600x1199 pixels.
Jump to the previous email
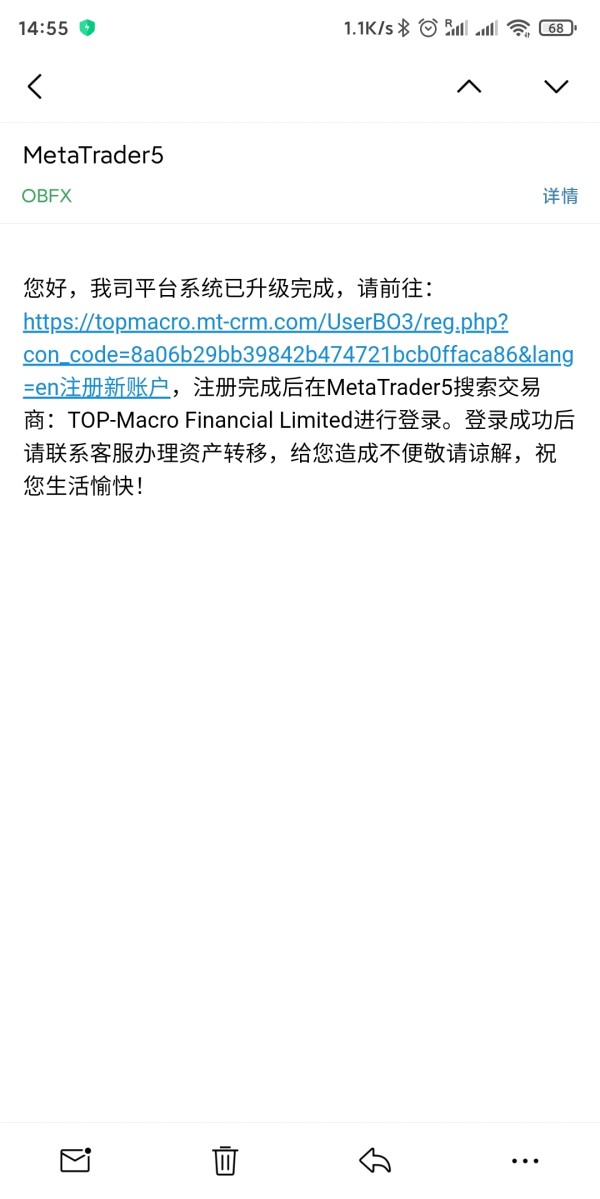click(x=469, y=86)
